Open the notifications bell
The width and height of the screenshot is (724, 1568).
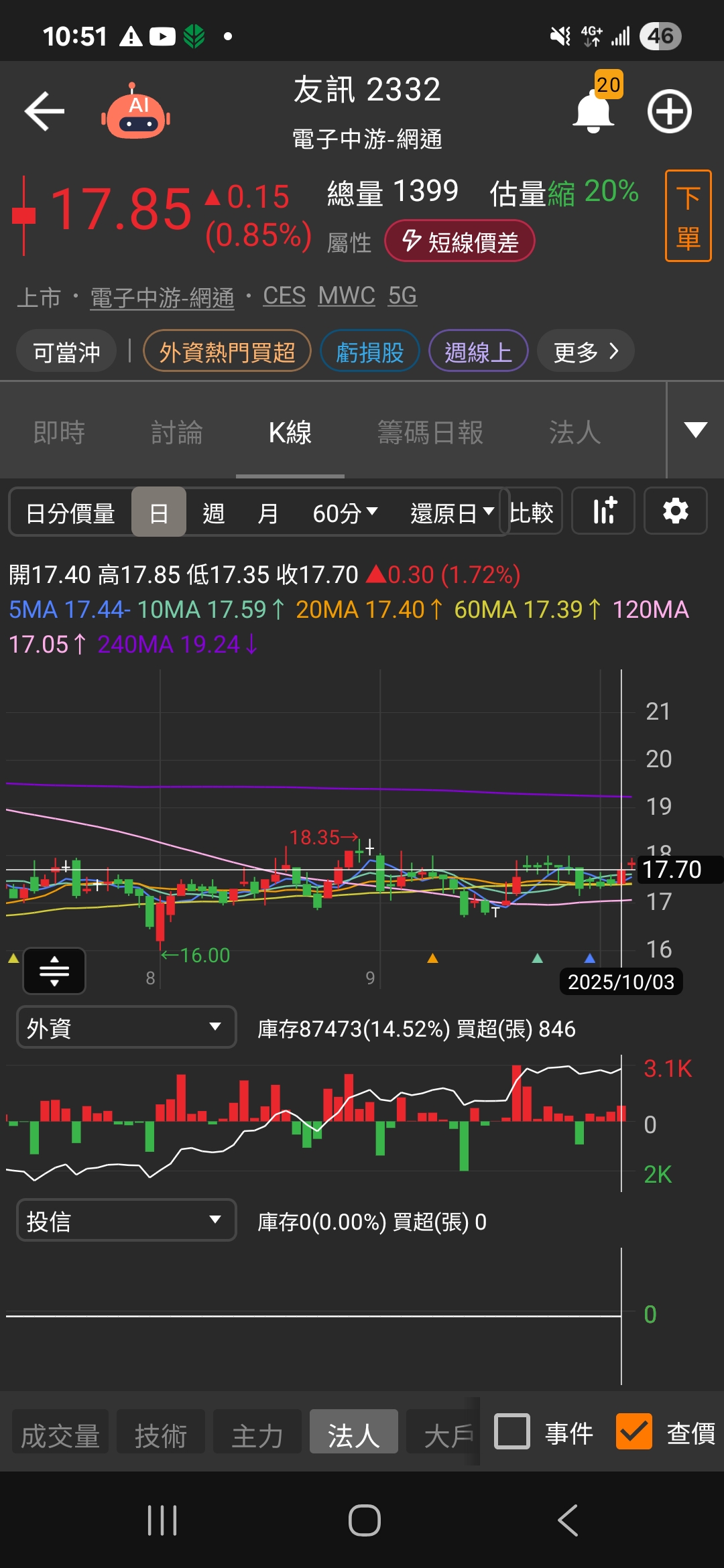click(x=593, y=111)
